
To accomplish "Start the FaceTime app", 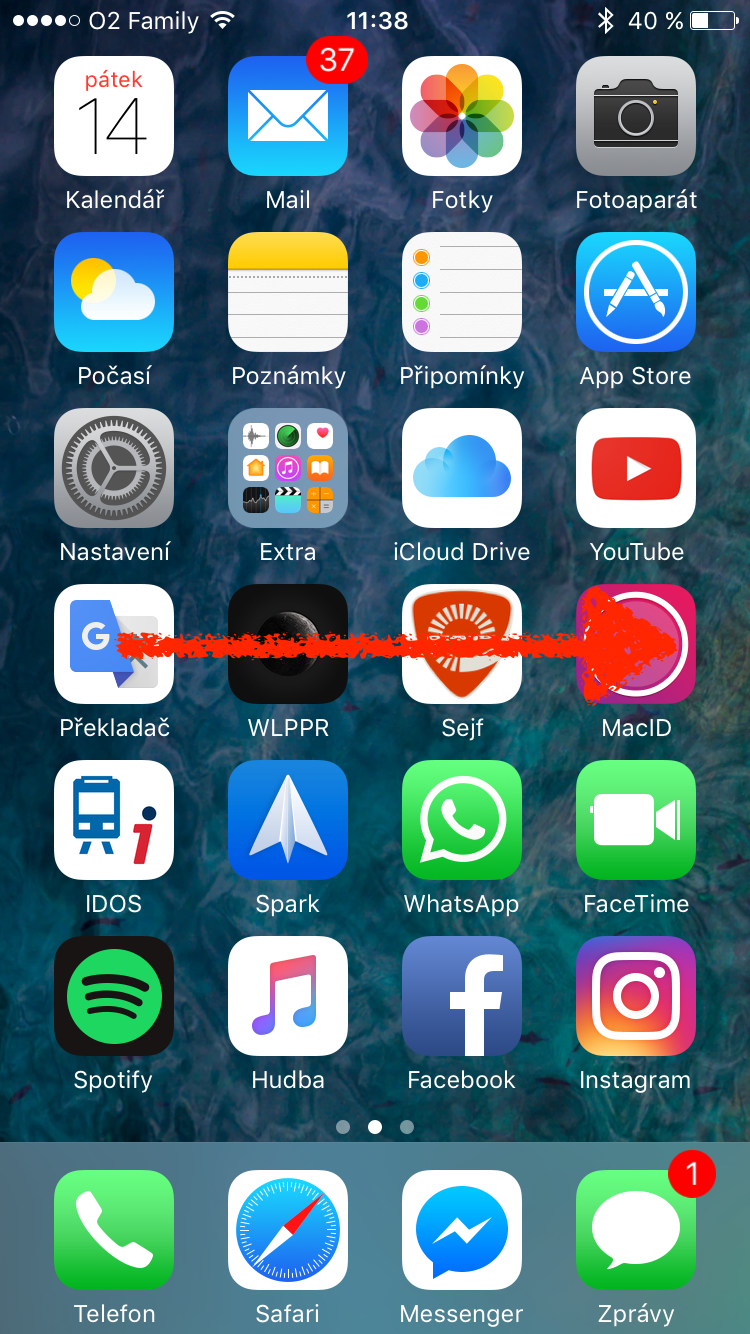I will click(636, 820).
